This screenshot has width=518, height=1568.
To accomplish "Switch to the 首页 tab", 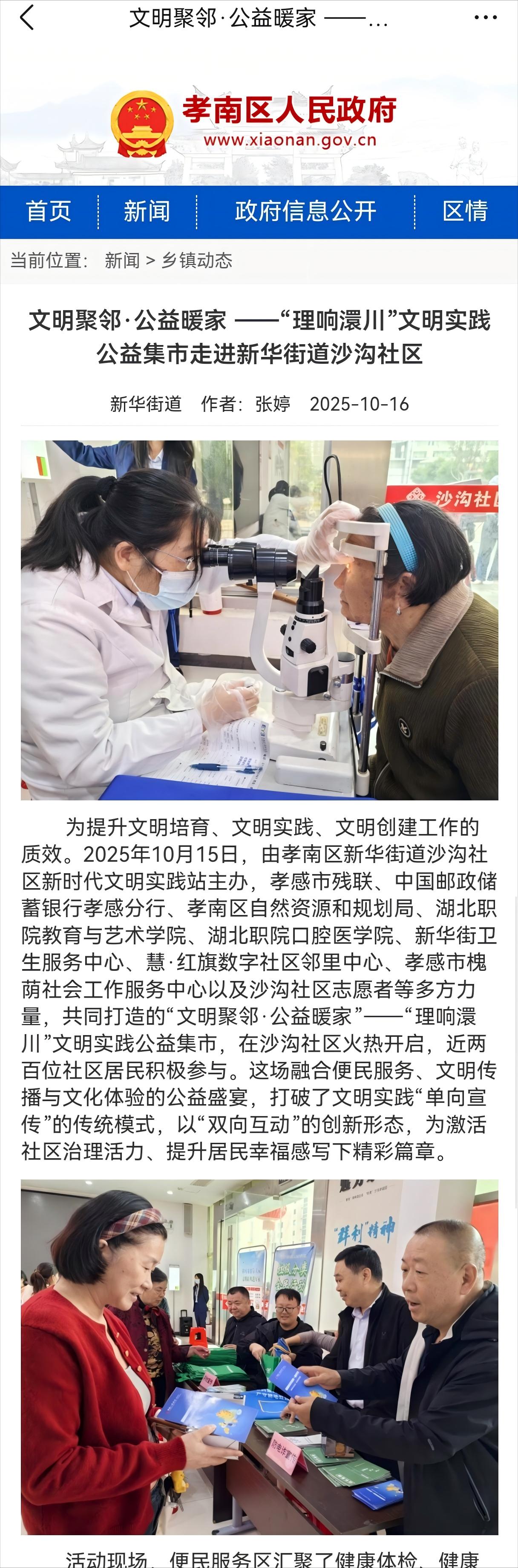I will pos(49,211).
